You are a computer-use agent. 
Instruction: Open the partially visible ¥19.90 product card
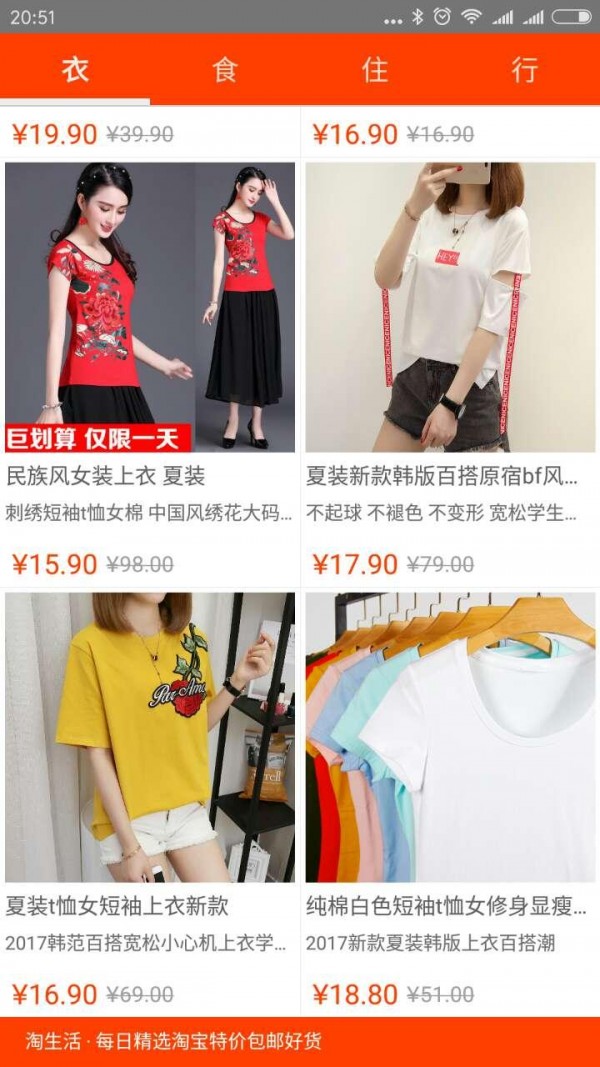click(x=150, y=133)
